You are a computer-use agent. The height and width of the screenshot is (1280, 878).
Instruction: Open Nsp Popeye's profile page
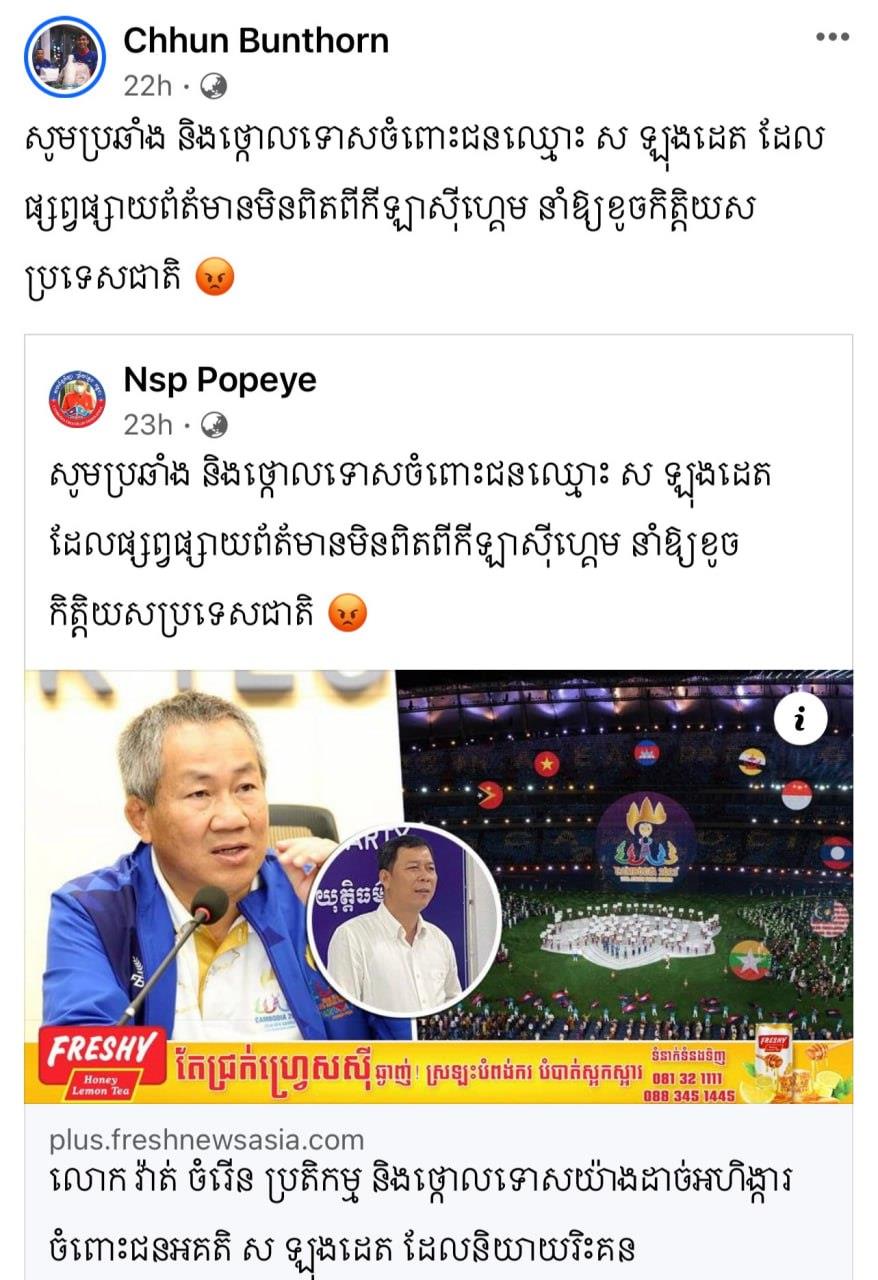(219, 380)
